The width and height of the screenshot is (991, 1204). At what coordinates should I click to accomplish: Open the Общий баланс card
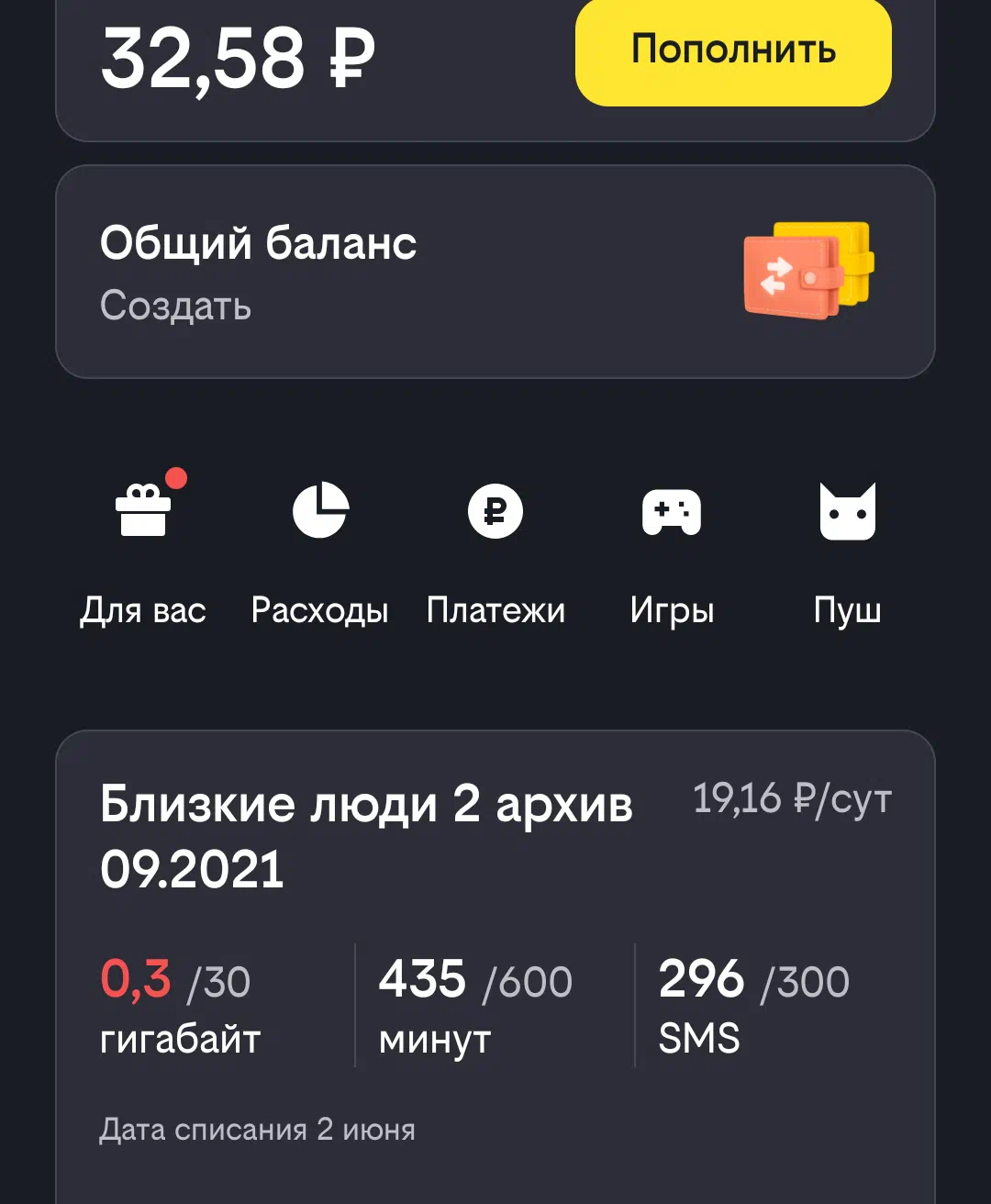point(495,272)
